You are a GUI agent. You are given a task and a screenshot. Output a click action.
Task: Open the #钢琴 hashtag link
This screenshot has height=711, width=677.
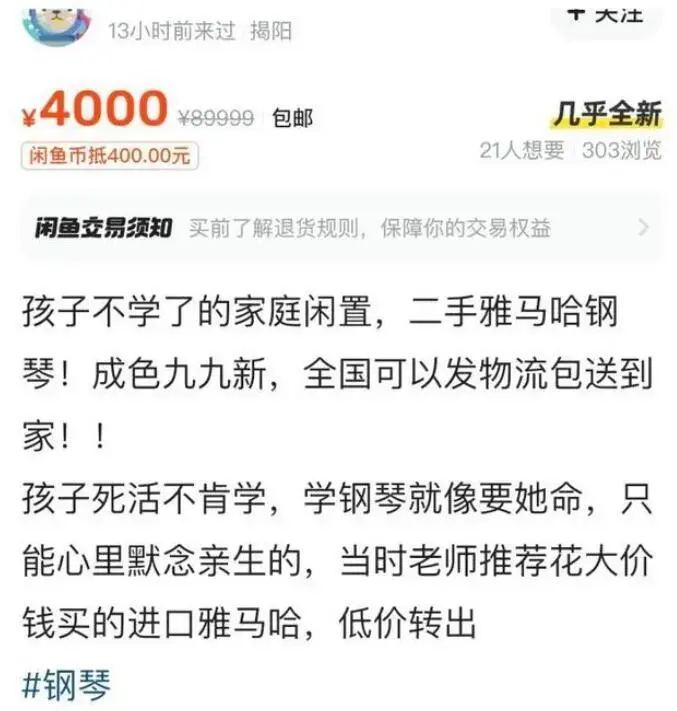click(x=66, y=685)
